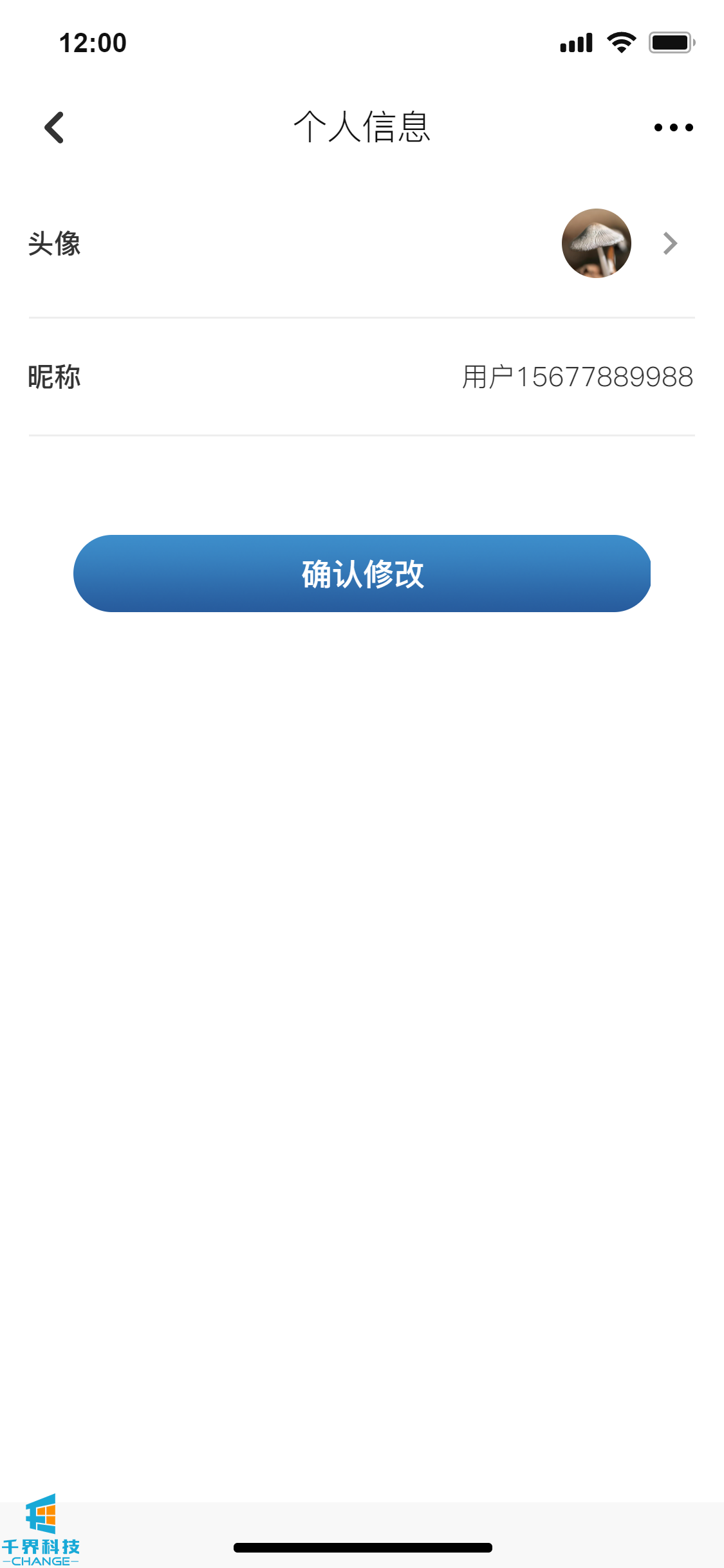Edit the 昵称 nickname field
The width and height of the screenshot is (724, 1568).
(577, 377)
